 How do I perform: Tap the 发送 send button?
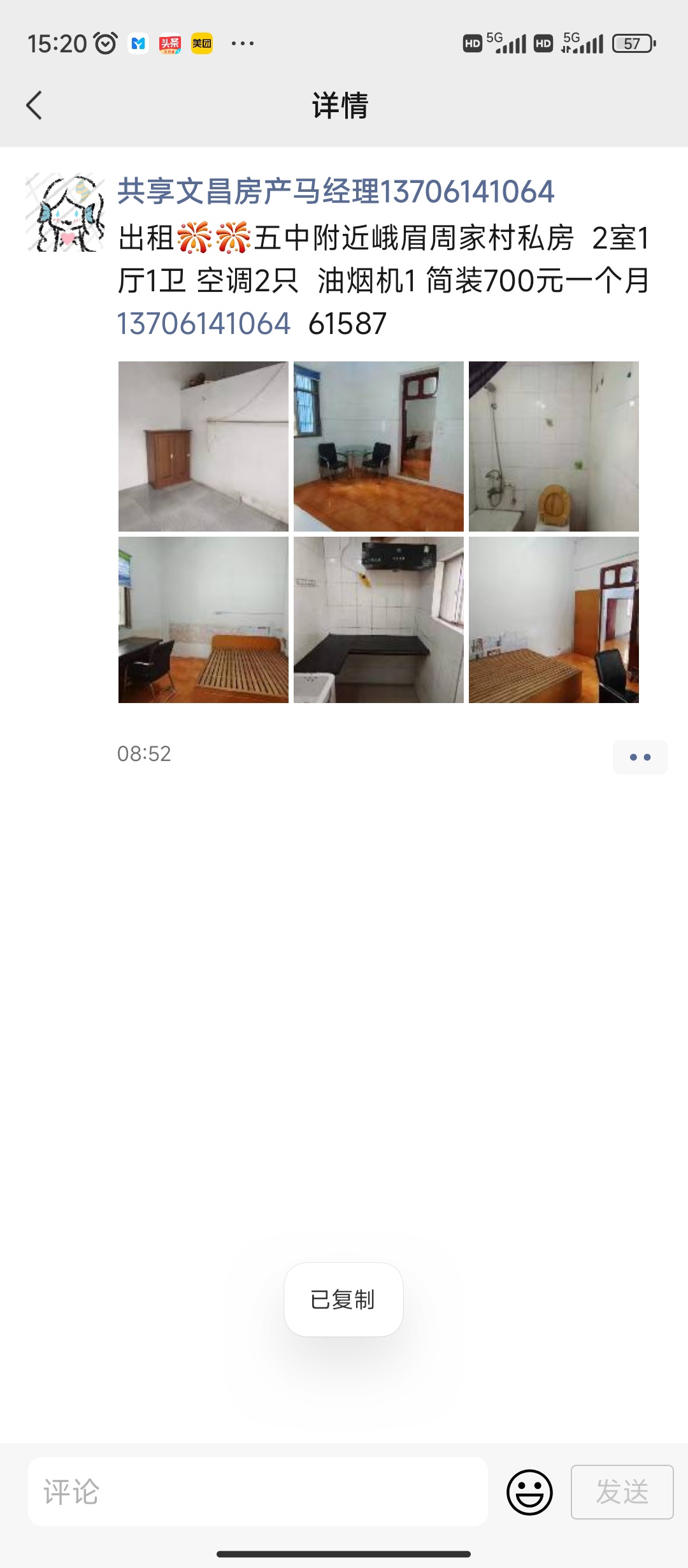coord(622,1492)
